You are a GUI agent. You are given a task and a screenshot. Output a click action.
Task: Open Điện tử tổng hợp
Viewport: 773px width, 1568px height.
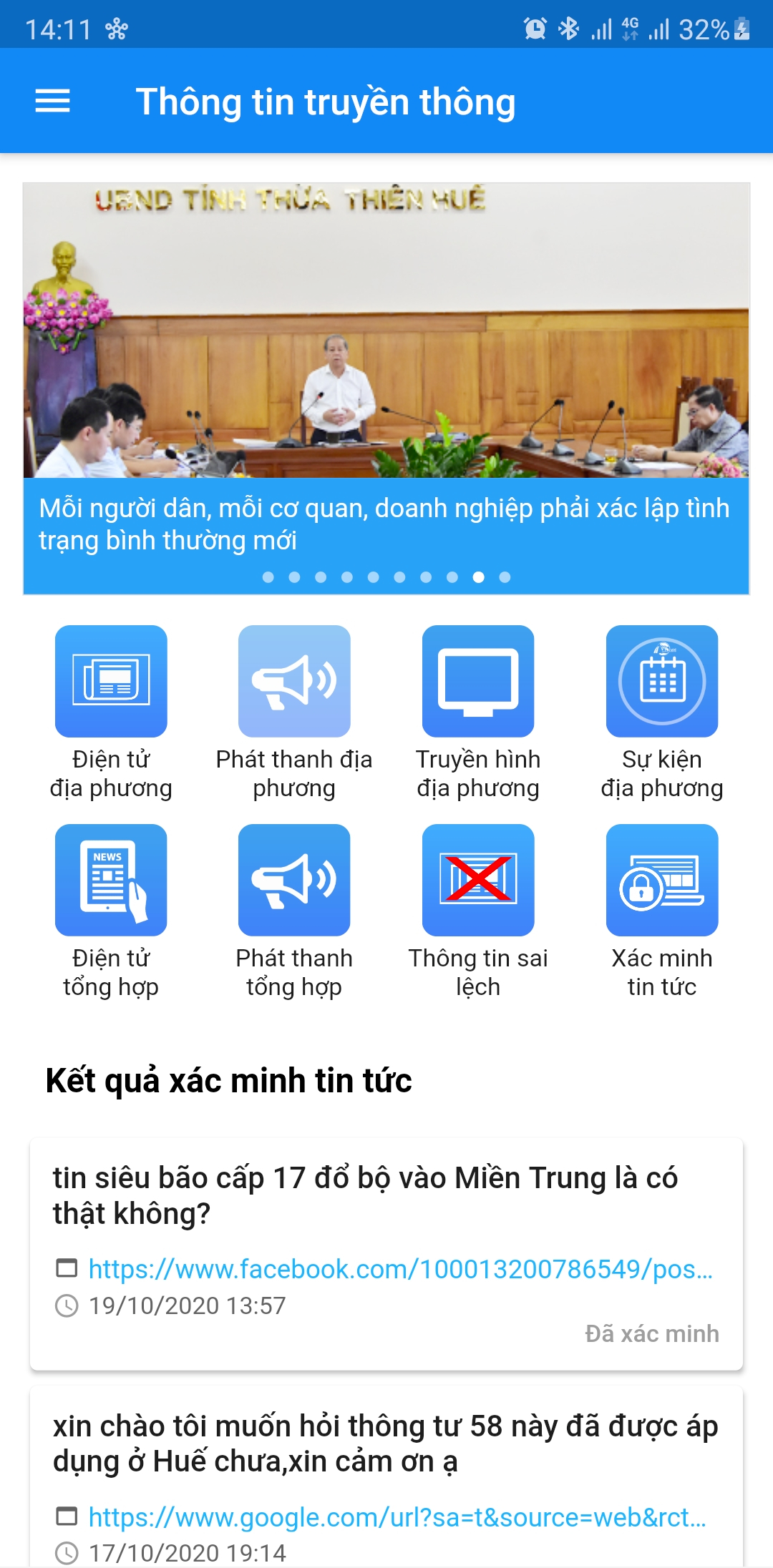(x=111, y=912)
